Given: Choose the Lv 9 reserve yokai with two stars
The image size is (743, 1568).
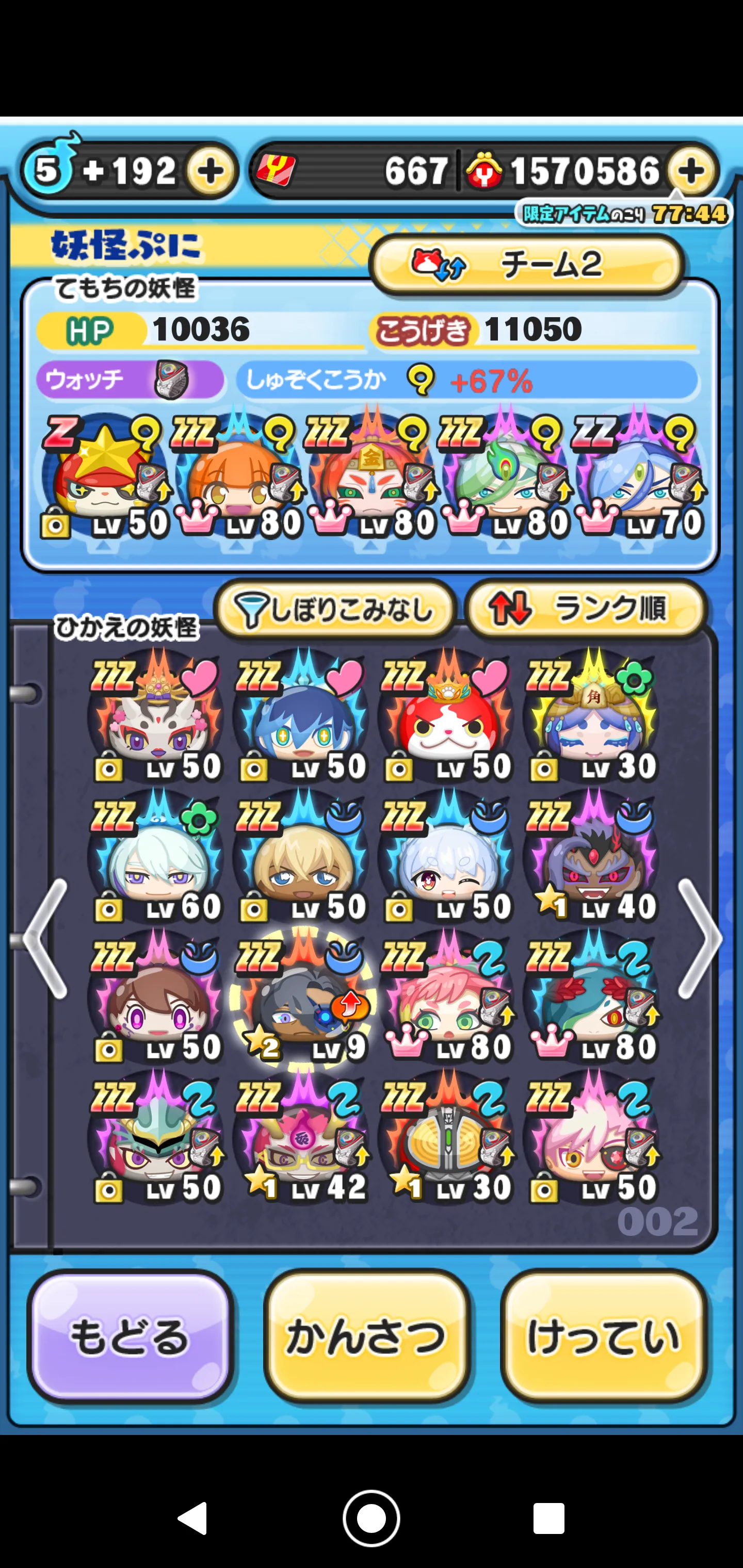Looking at the screenshot, I should click(302, 998).
